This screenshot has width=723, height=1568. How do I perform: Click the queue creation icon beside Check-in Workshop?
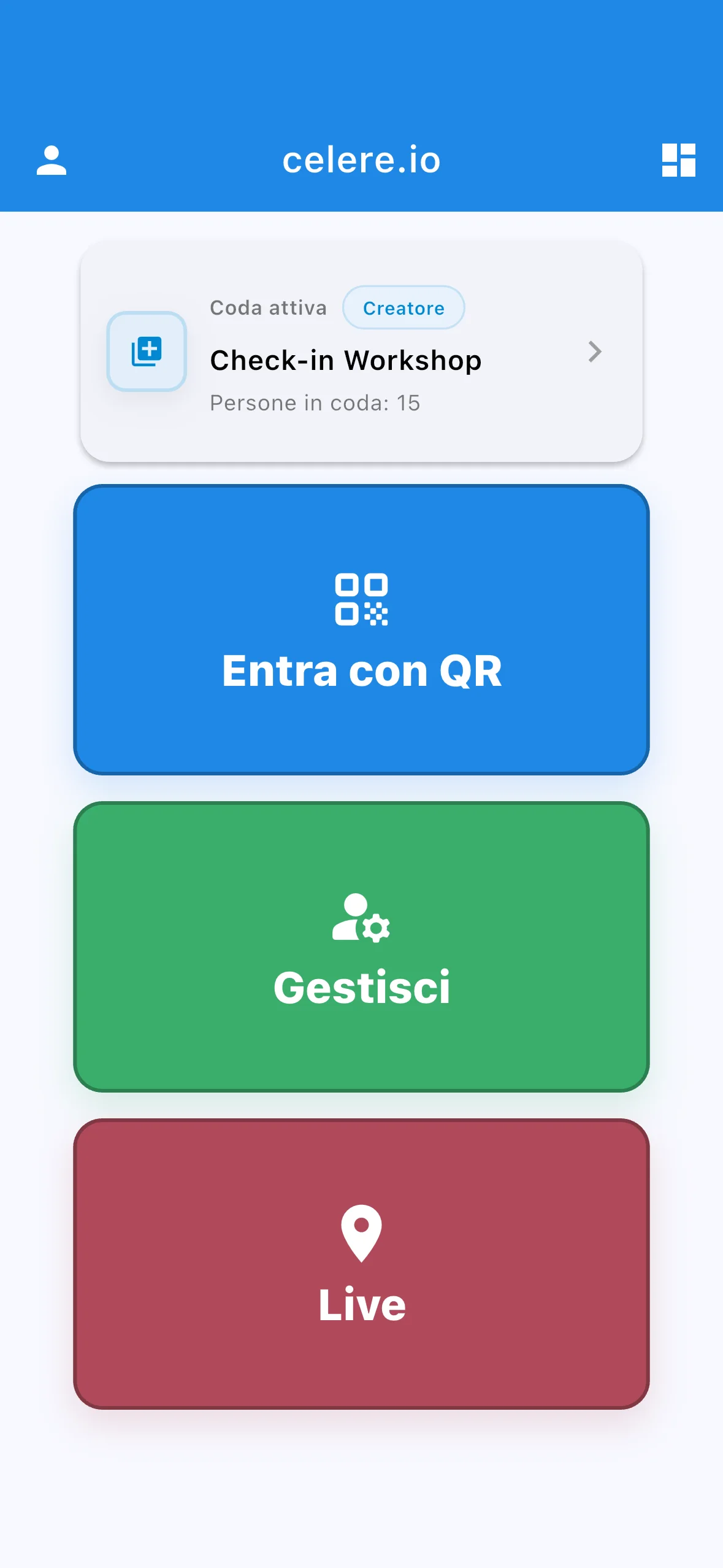coord(147,352)
